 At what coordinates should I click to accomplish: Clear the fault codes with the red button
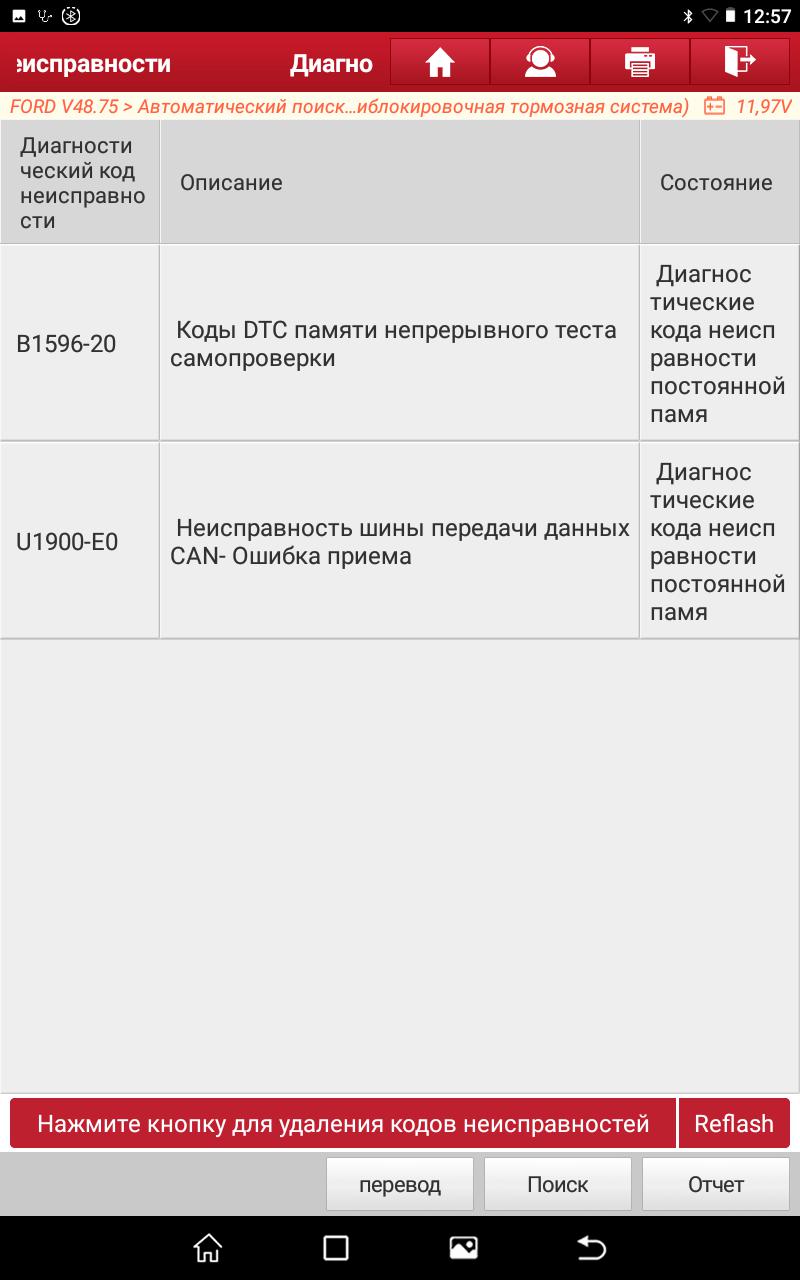(343, 1123)
